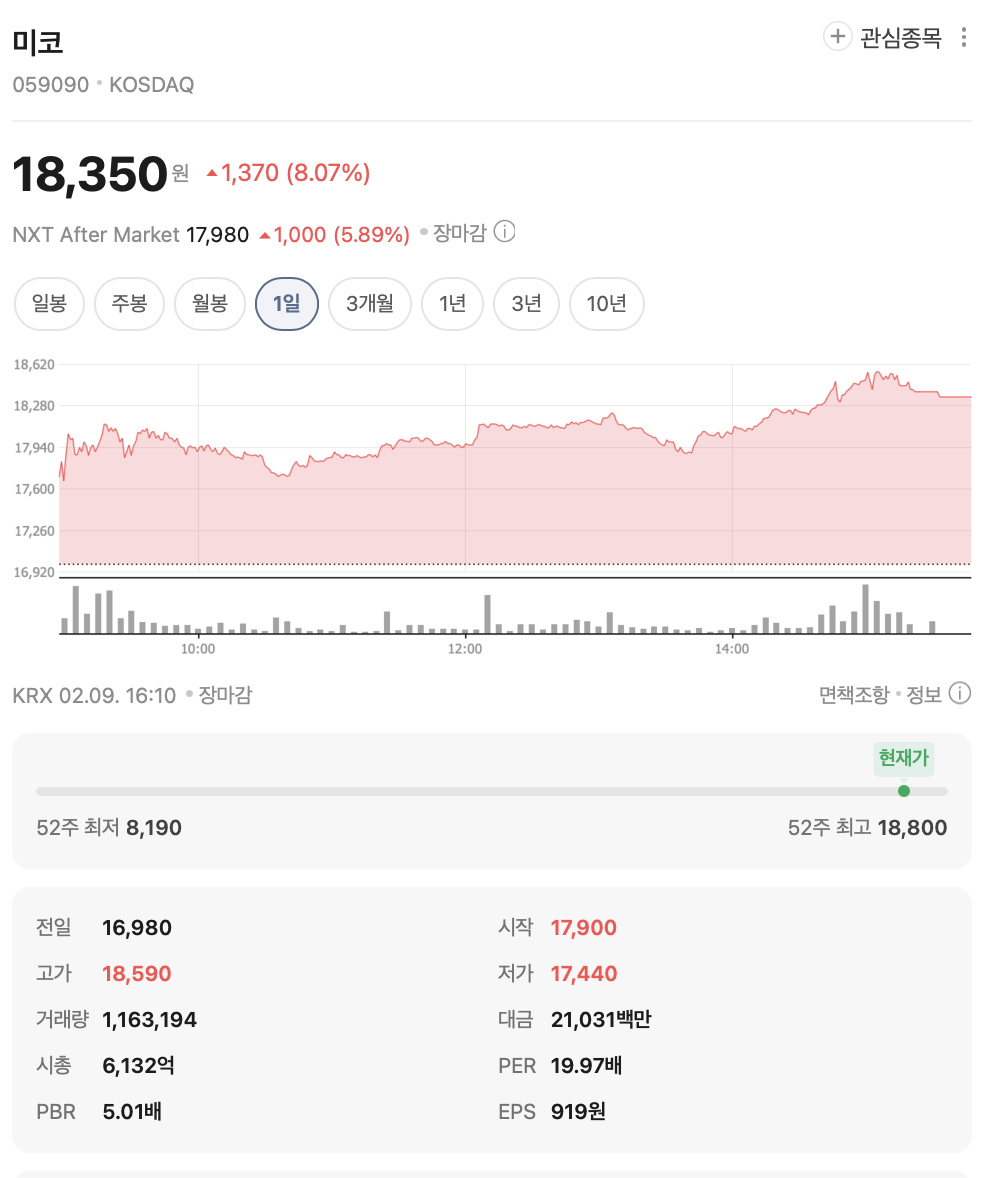Screen dimensions: 986x1178
Task: Select the 일봉 chart view
Action: click(x=49, y=304)
